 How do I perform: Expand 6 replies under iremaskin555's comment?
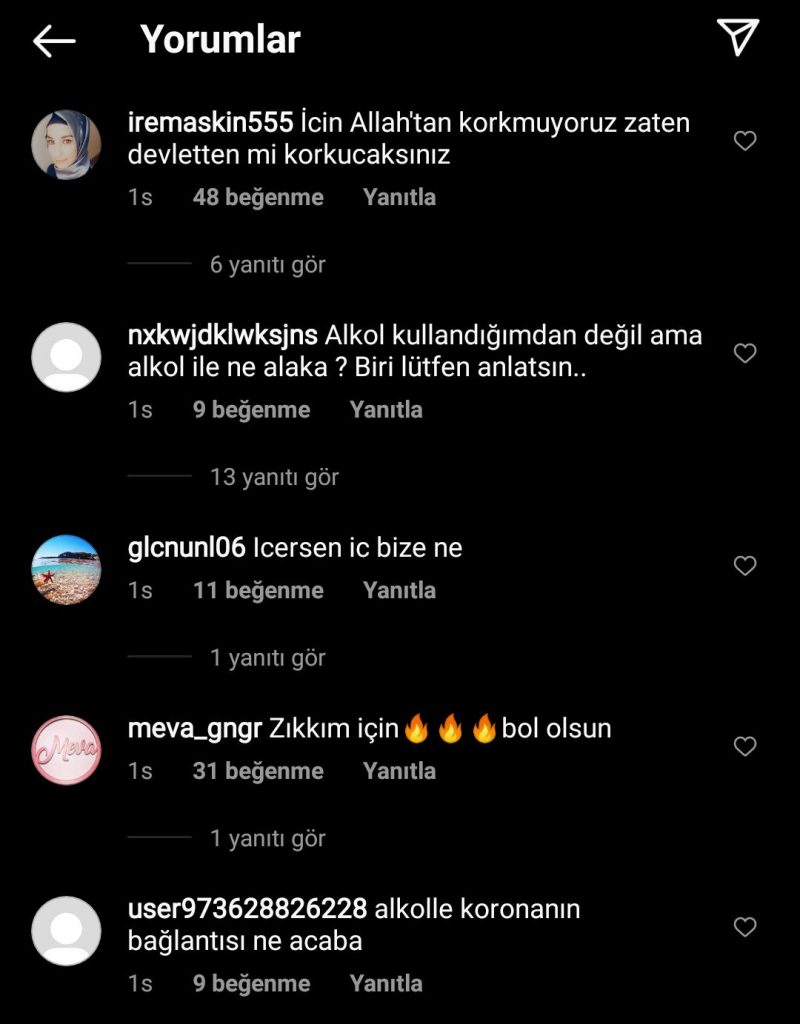pos(267,265)
